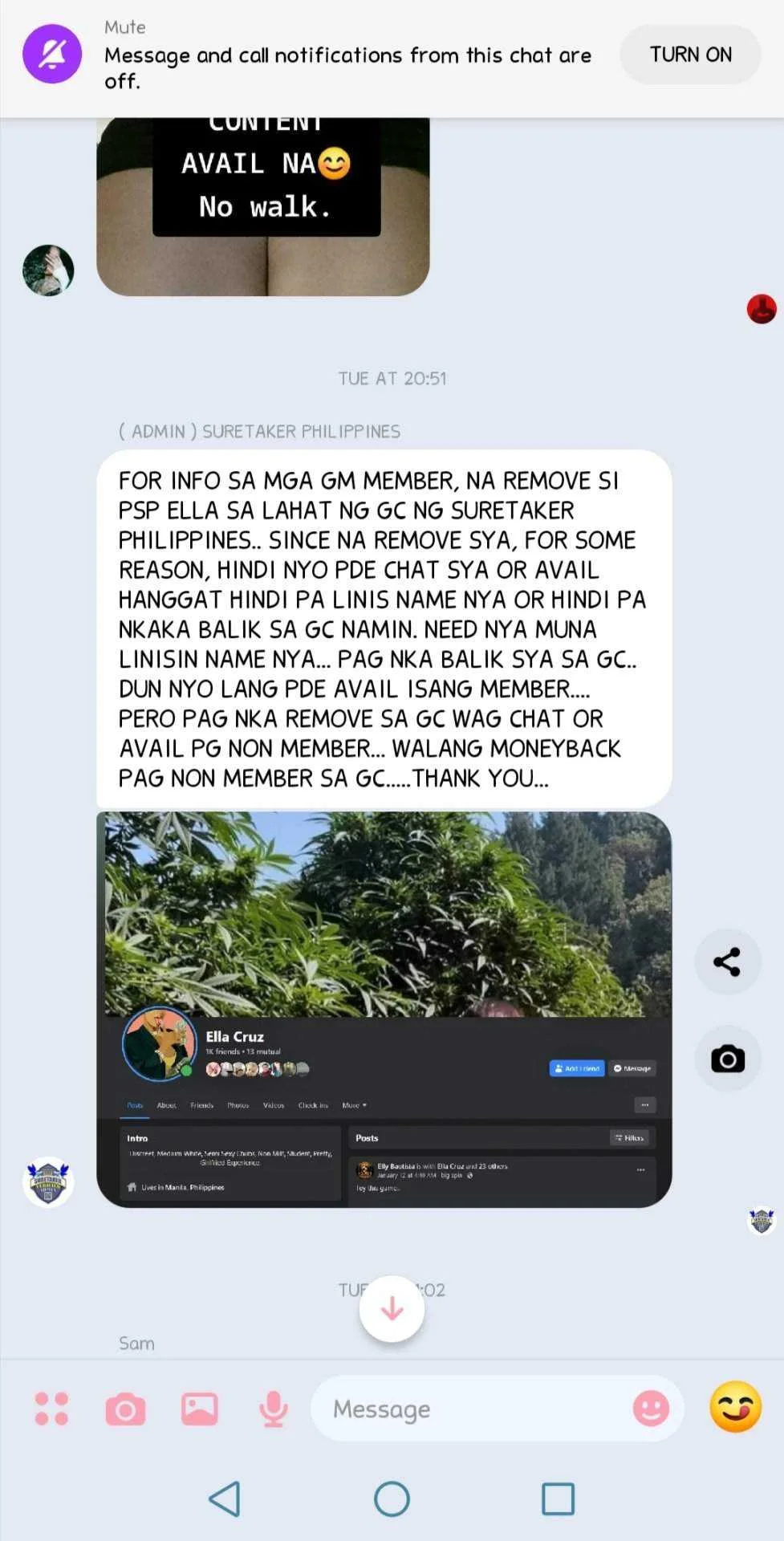Jump to latest messages with down arrow
The height and width of the screenshot is (1541, 784).
[x=392, y=1309]
